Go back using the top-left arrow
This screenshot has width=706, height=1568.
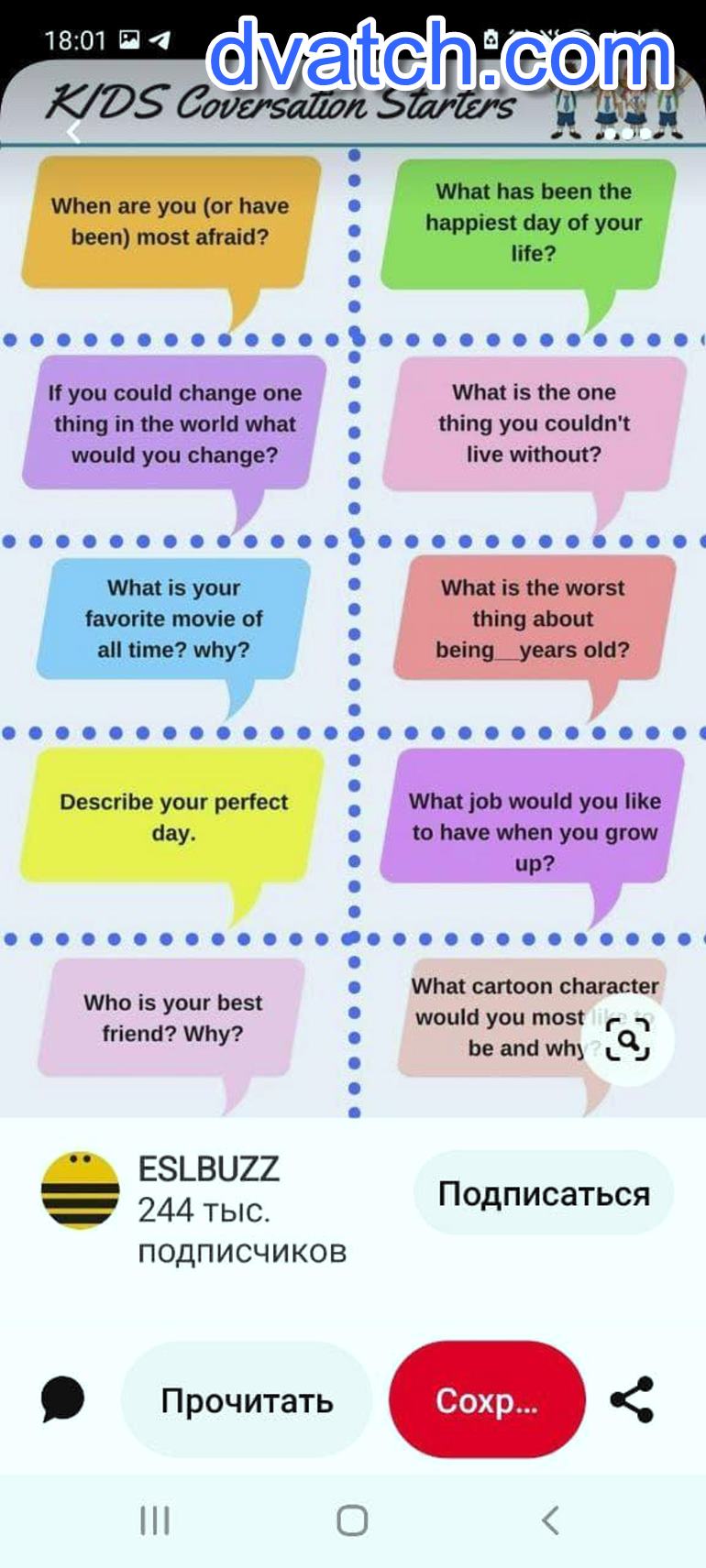coord(74,132)
